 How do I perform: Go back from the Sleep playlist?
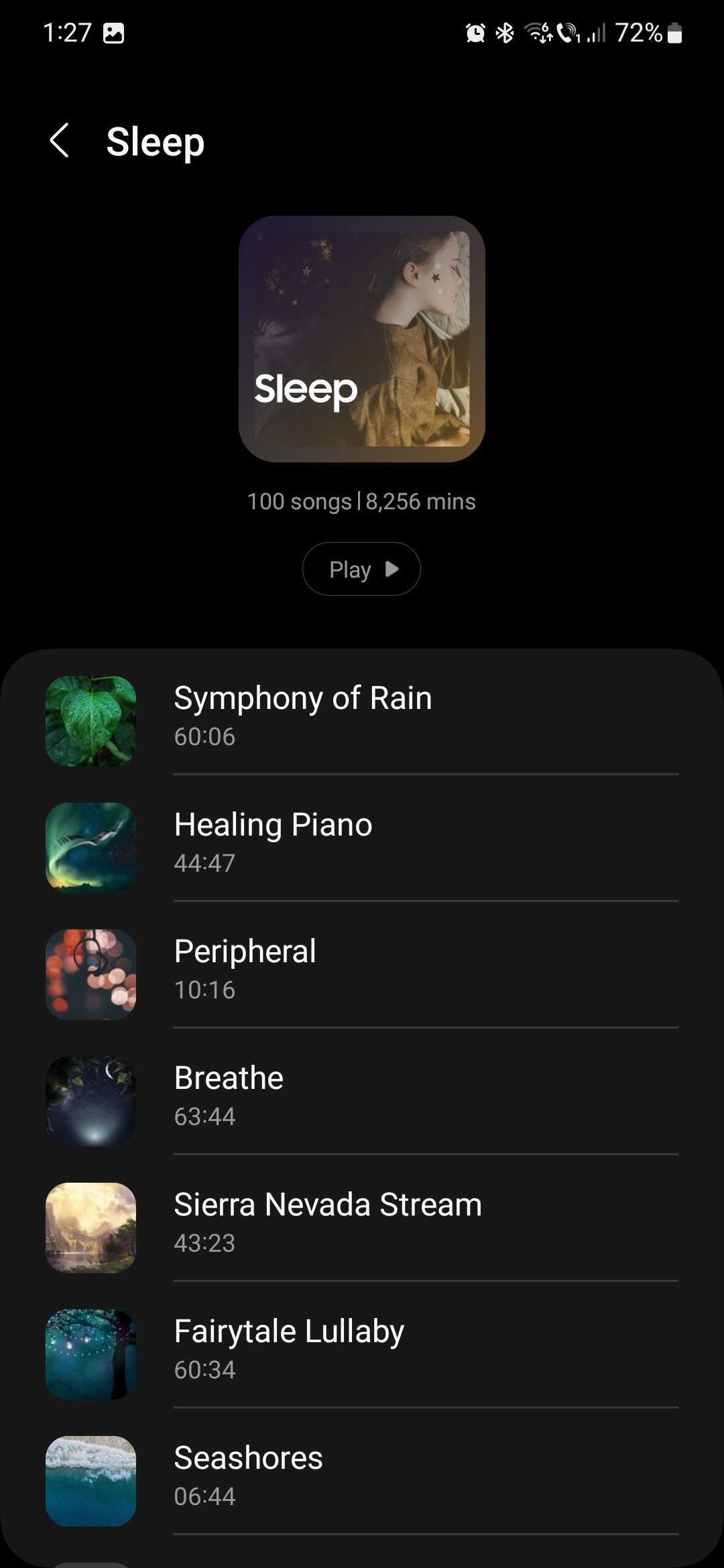coord(60,141)
